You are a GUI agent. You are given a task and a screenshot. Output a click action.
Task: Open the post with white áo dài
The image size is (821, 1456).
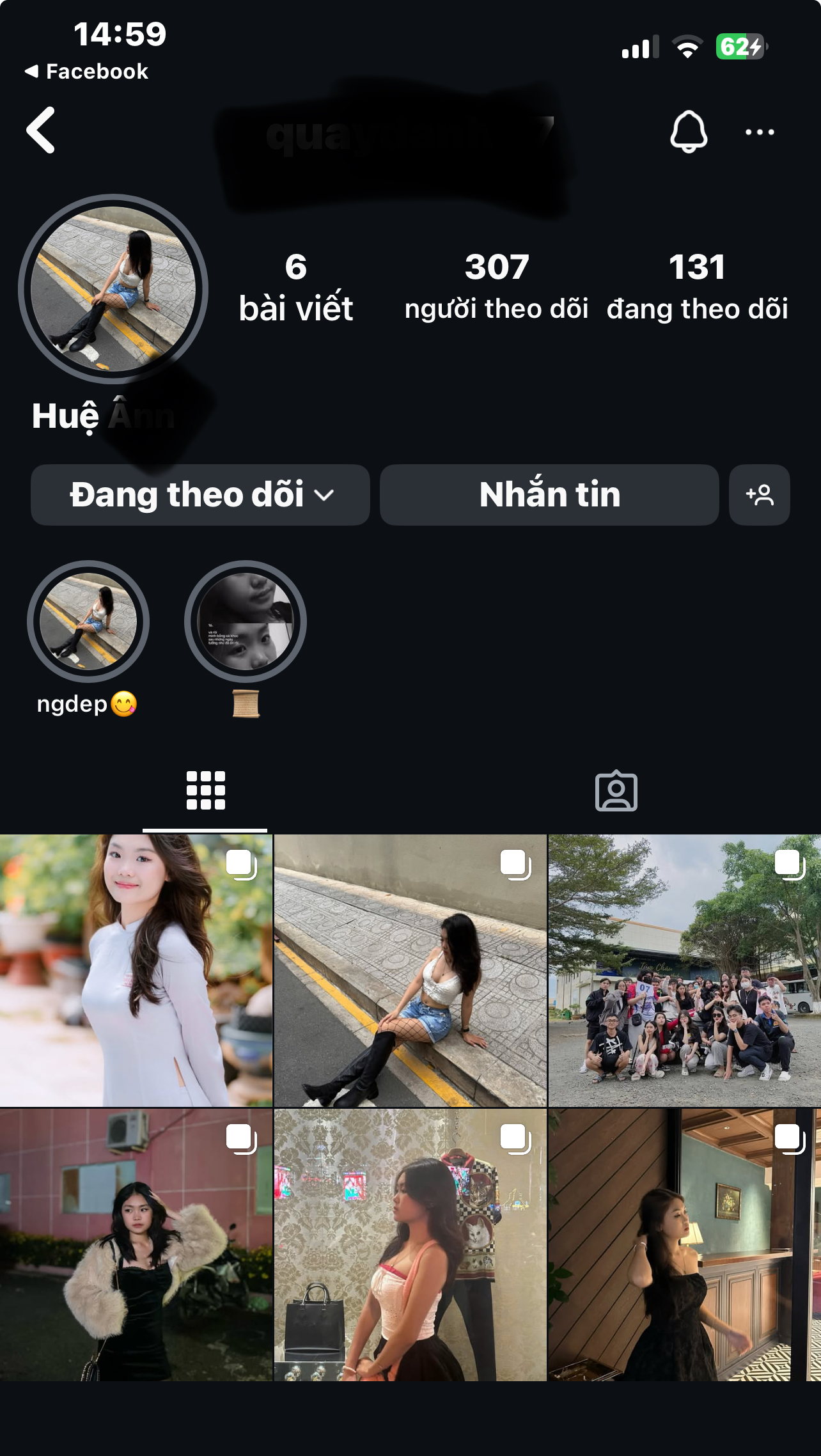click(x=136, y=970)
